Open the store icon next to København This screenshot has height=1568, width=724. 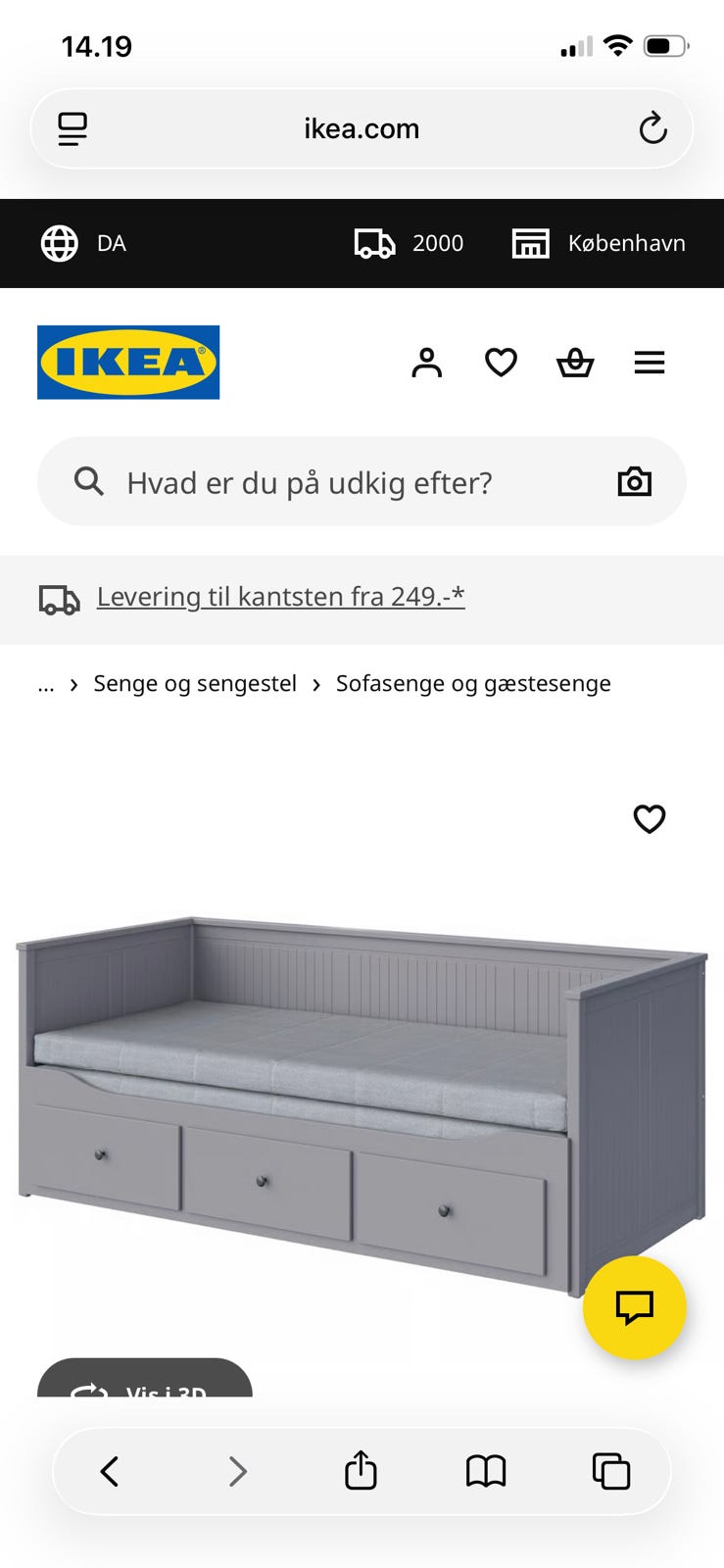tap(530, 243)
